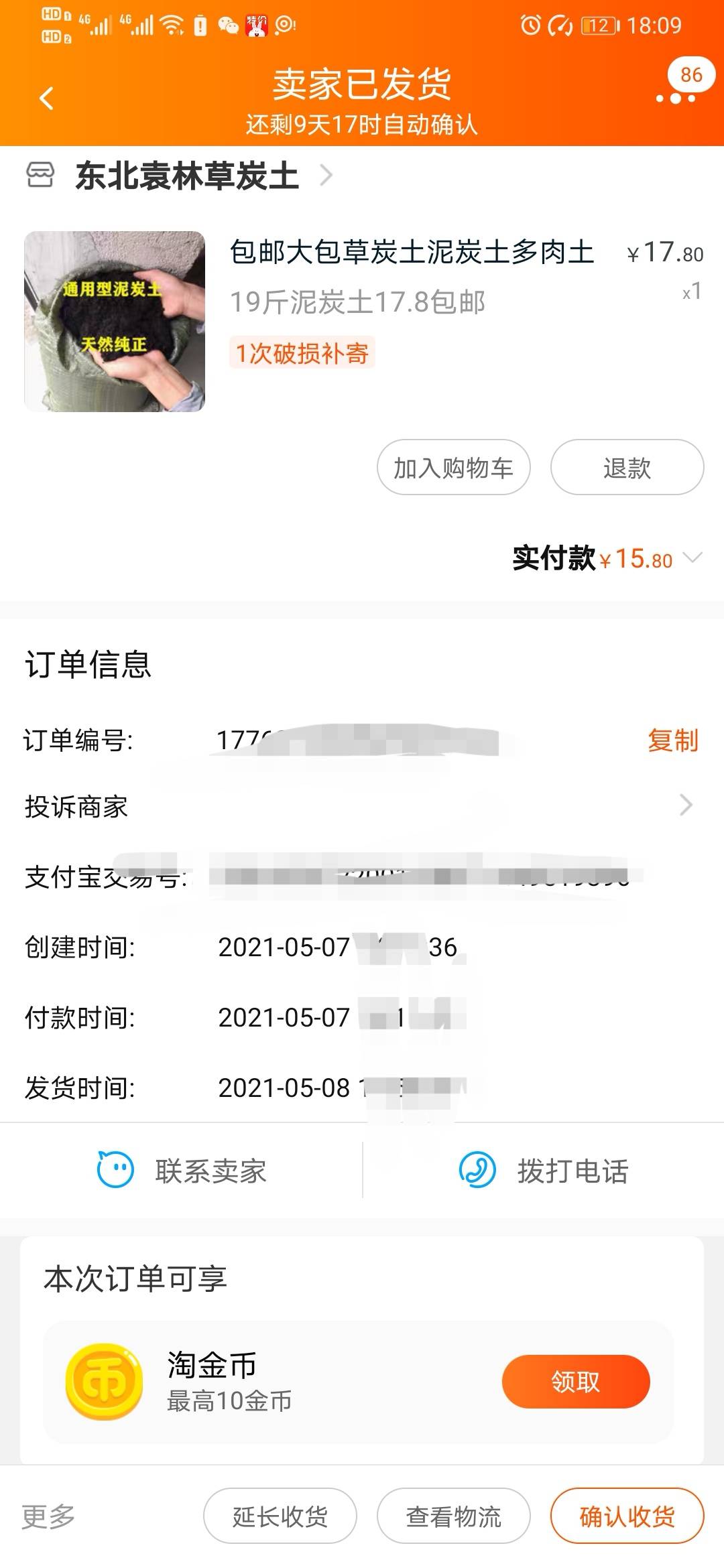This screenshot has height=1568, width=724.
Task: Expand the 实付款 price details
Action: (692, 558)
